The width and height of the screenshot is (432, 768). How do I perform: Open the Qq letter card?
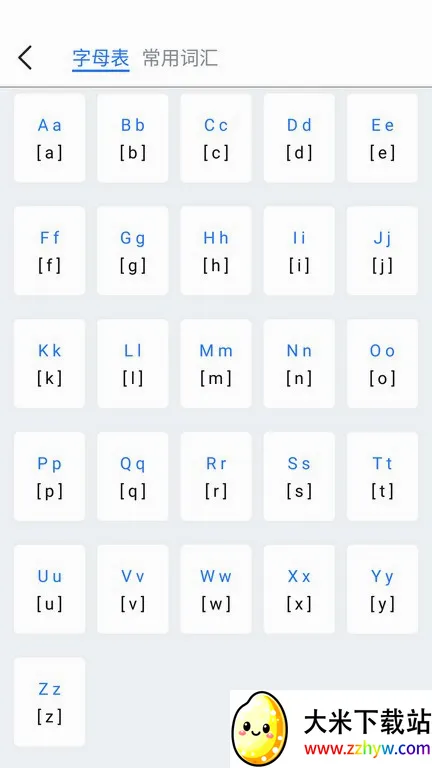coord(133,476)
